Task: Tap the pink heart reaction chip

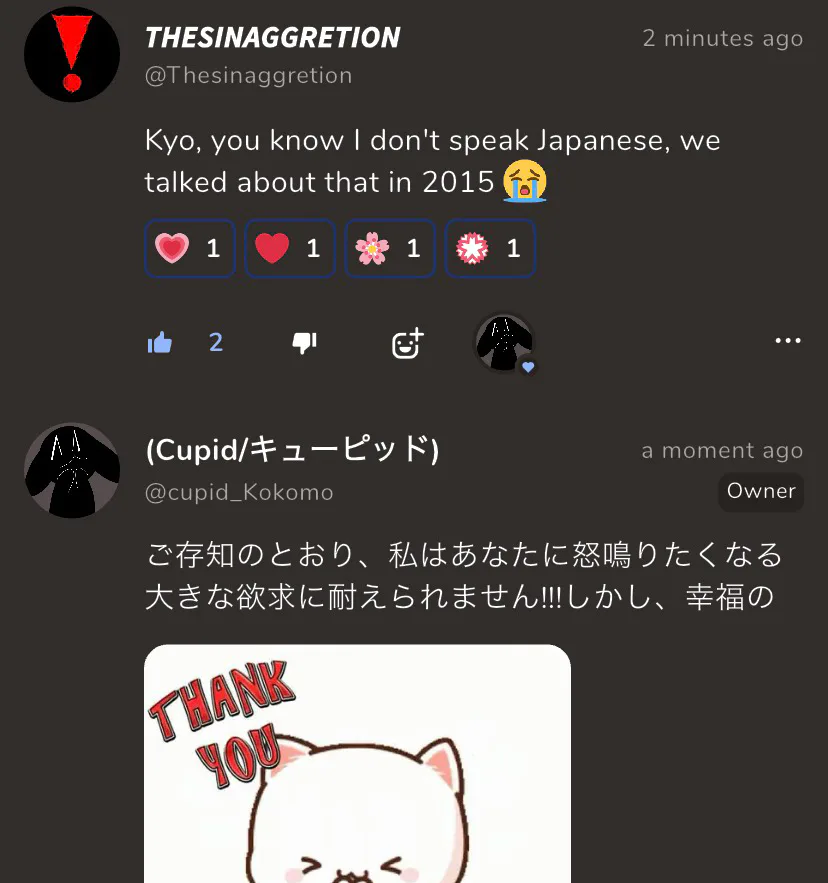Action: 190,248
